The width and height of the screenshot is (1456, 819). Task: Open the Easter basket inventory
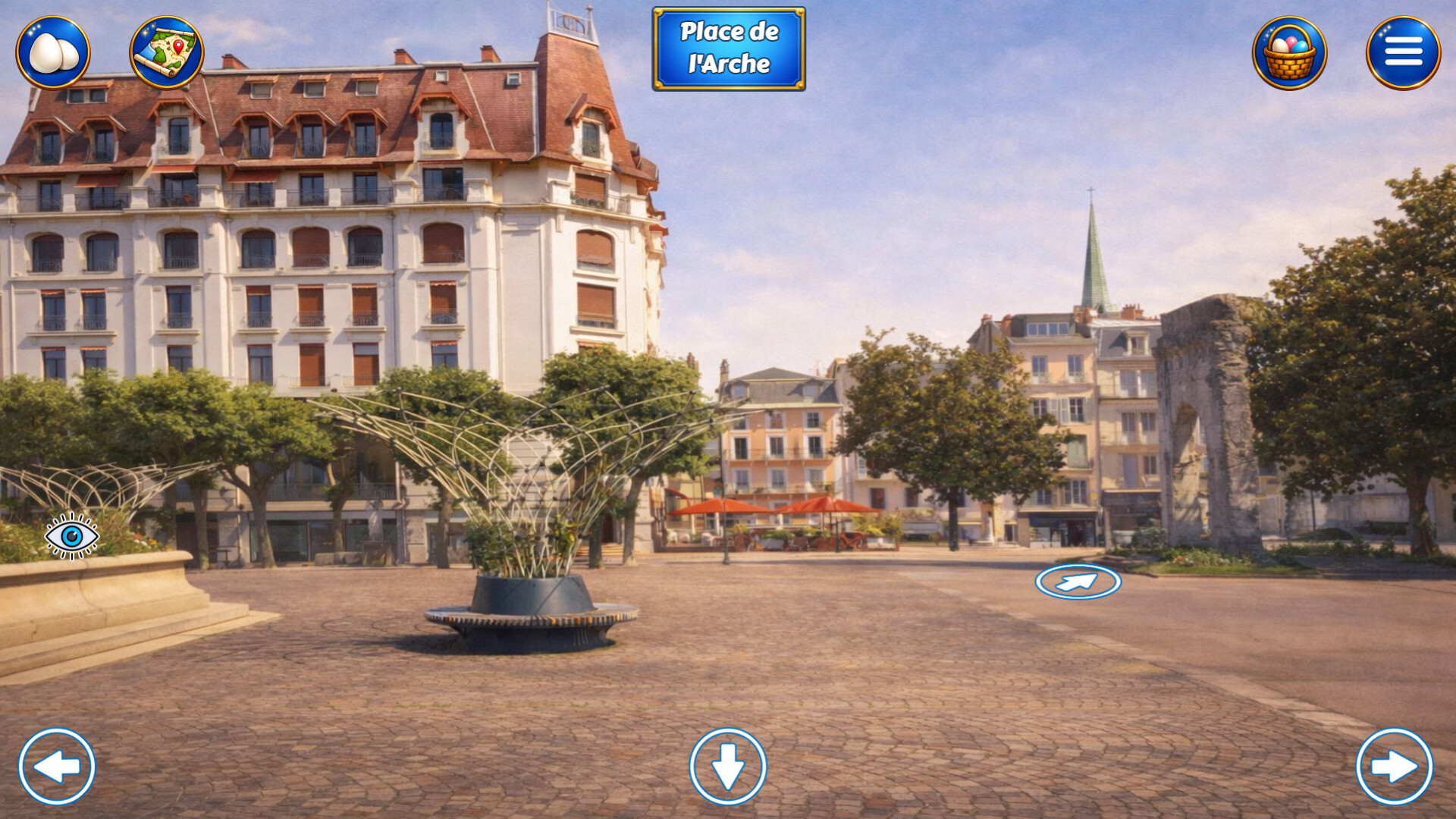tap(1289, 53)
